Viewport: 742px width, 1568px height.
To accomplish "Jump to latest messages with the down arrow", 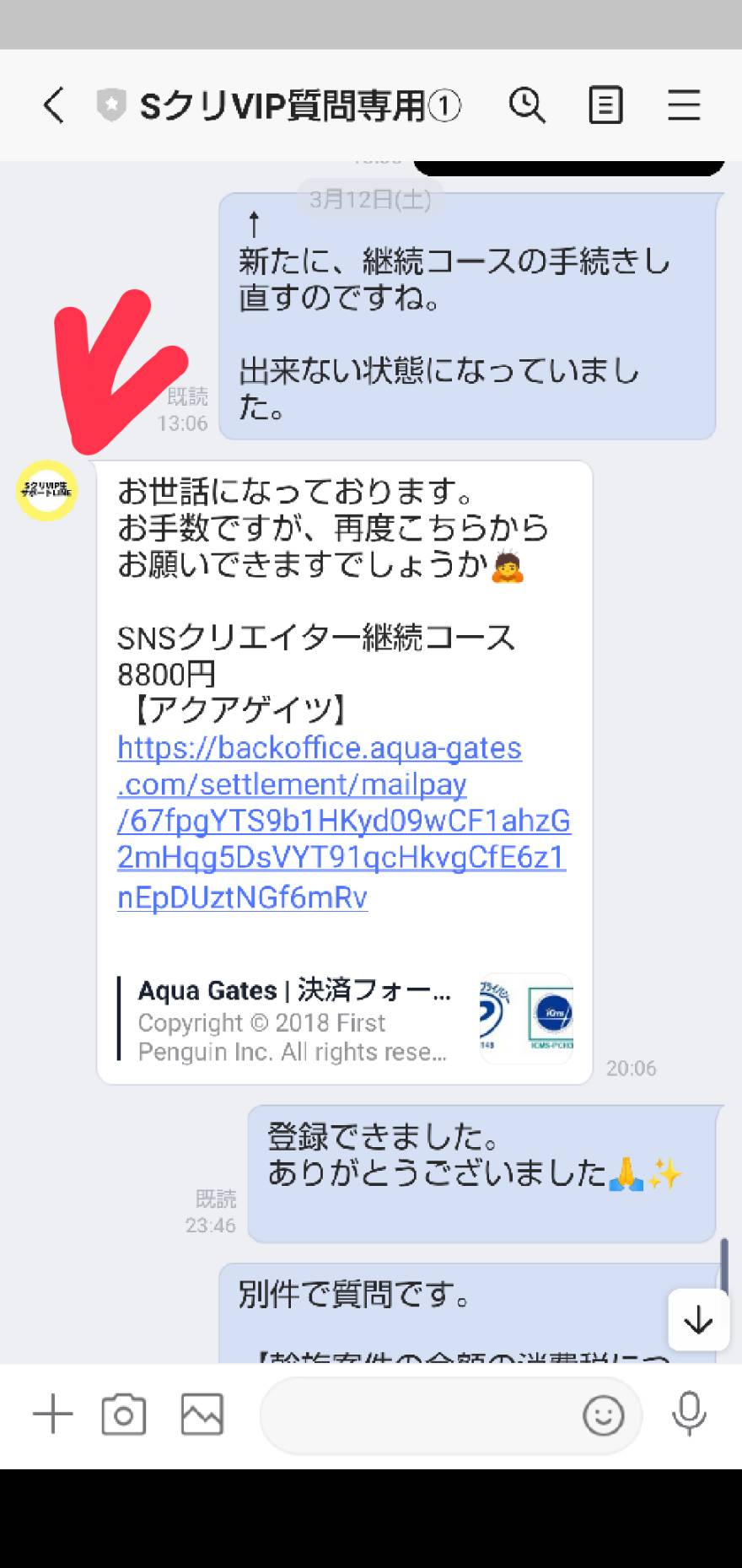I will [698, 1319].
